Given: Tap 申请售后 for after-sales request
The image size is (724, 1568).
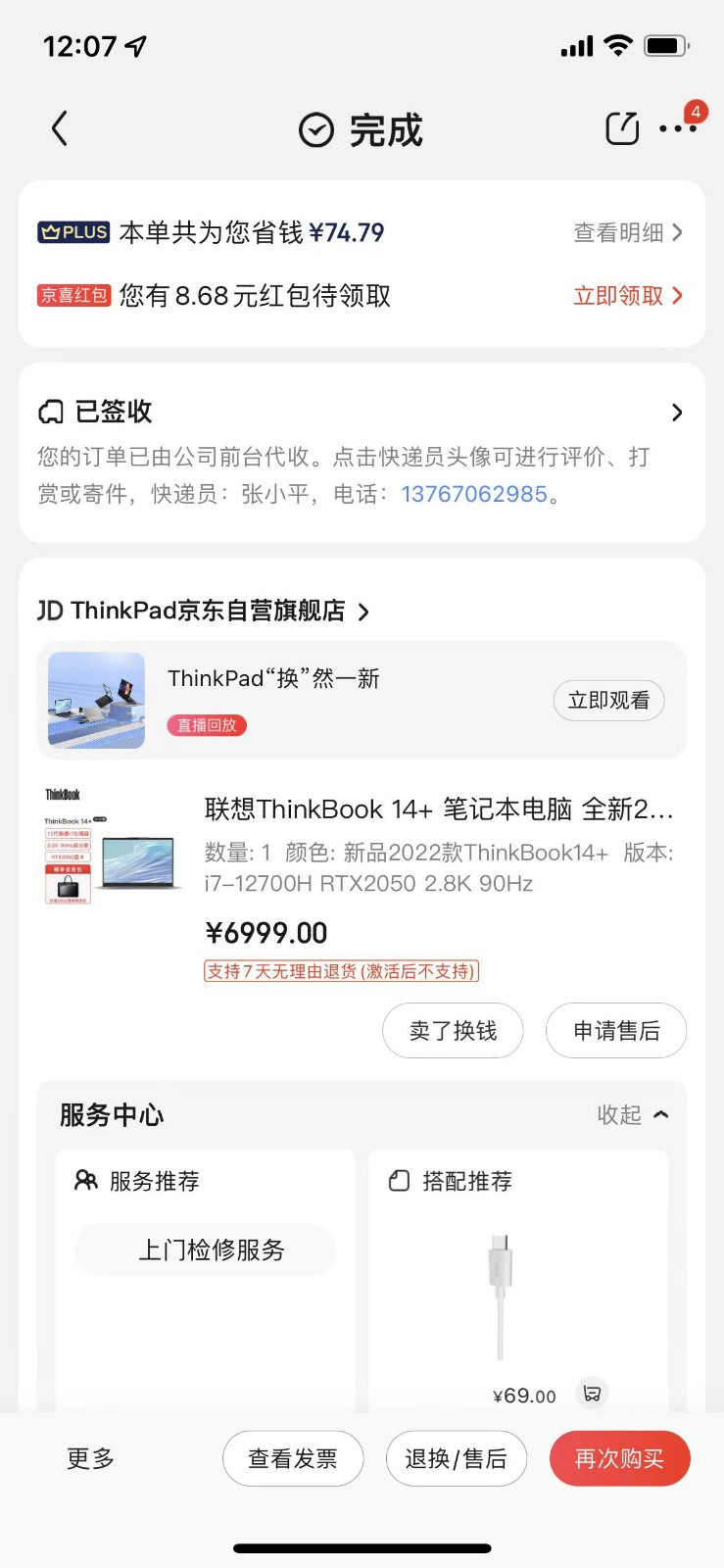Looking at the screenshot, I should [615, 1031].
